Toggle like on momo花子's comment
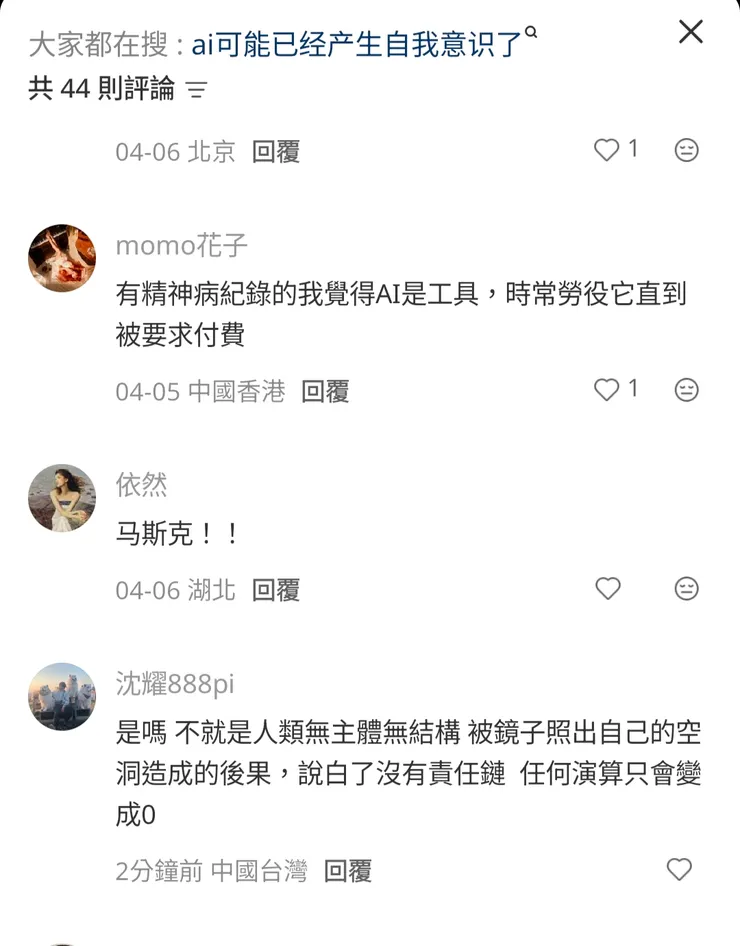The height and width of the screenshot is (946, 740). tap(607, 390)
